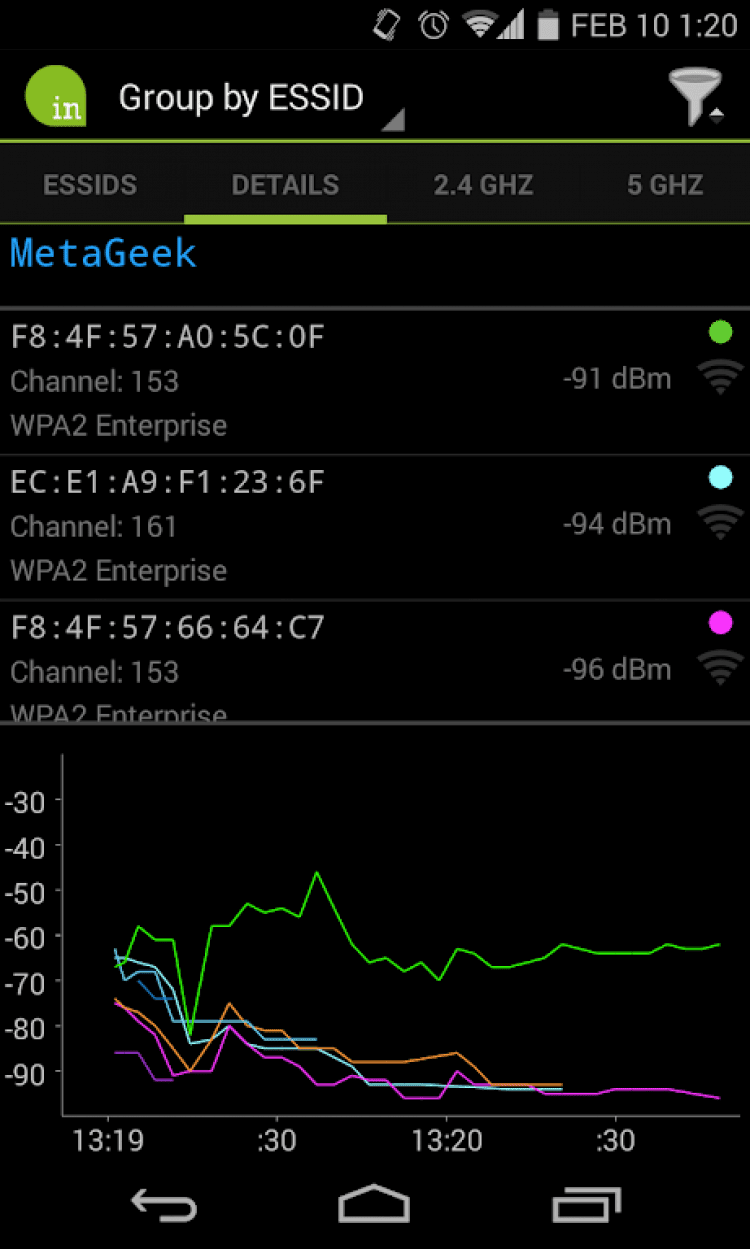
Task: Open the 5 GHZ tab
Action: pos(665,185)
